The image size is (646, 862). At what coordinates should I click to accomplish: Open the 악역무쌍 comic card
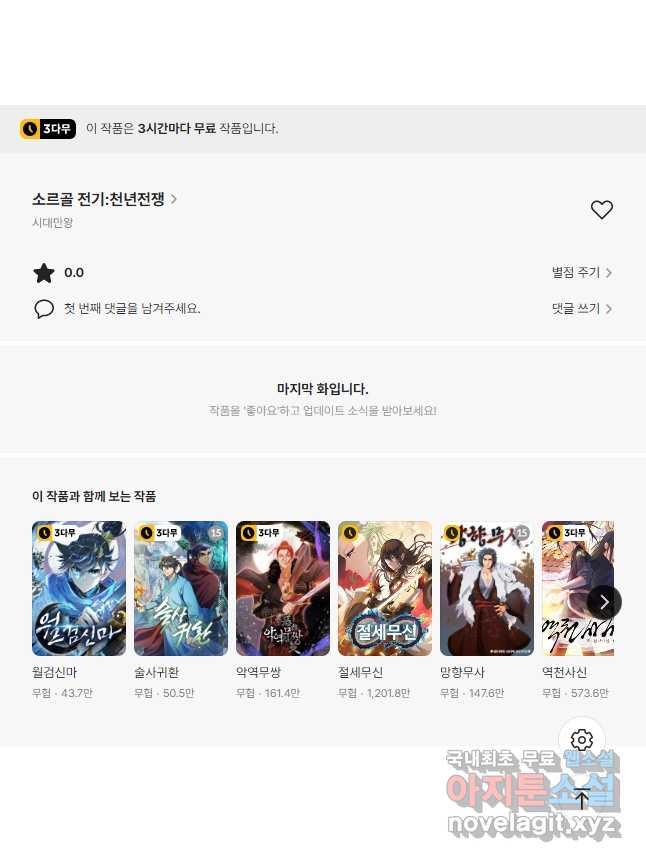point(283,589)
